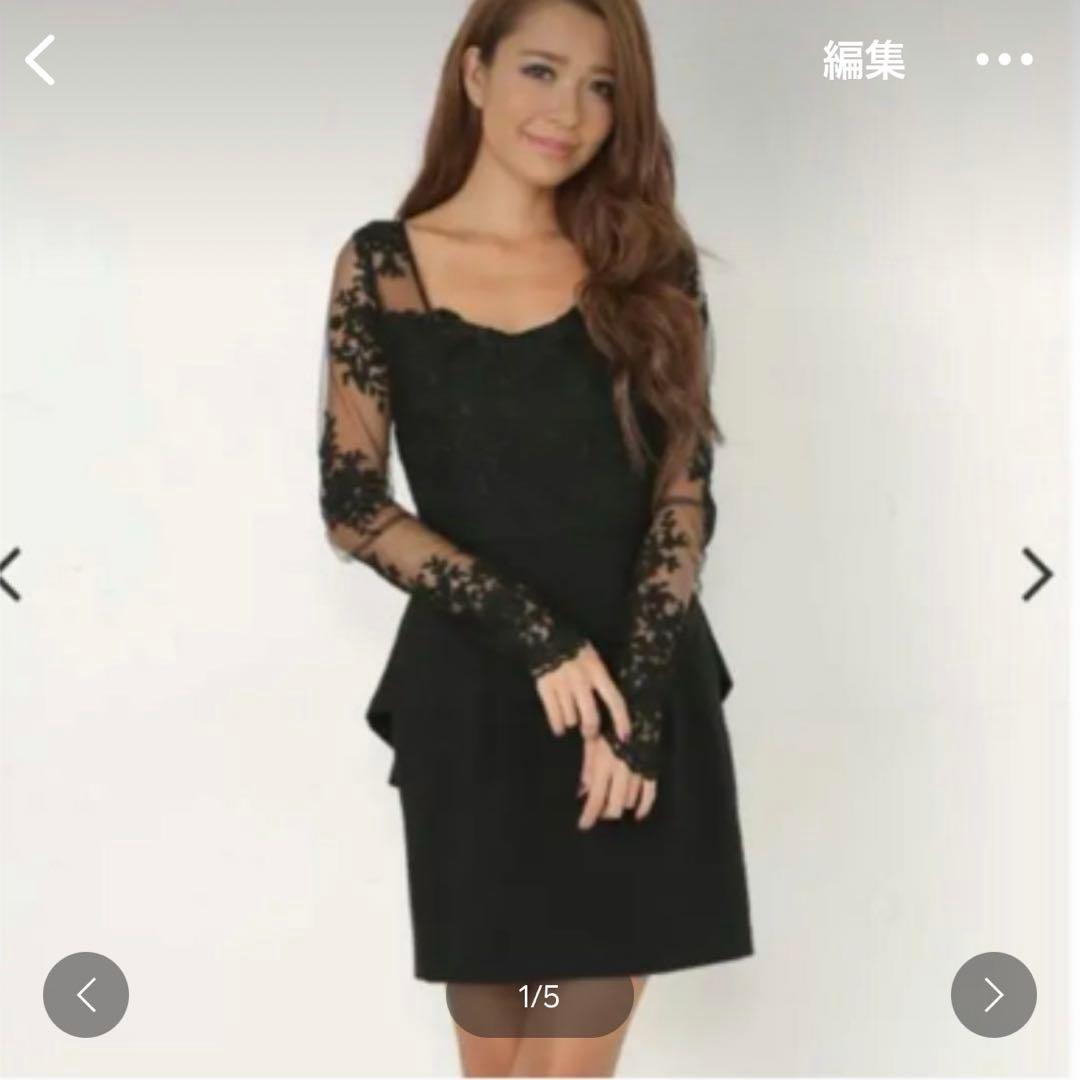
Task: Show next photo with the black chevron
Action: pos(1037,574)
